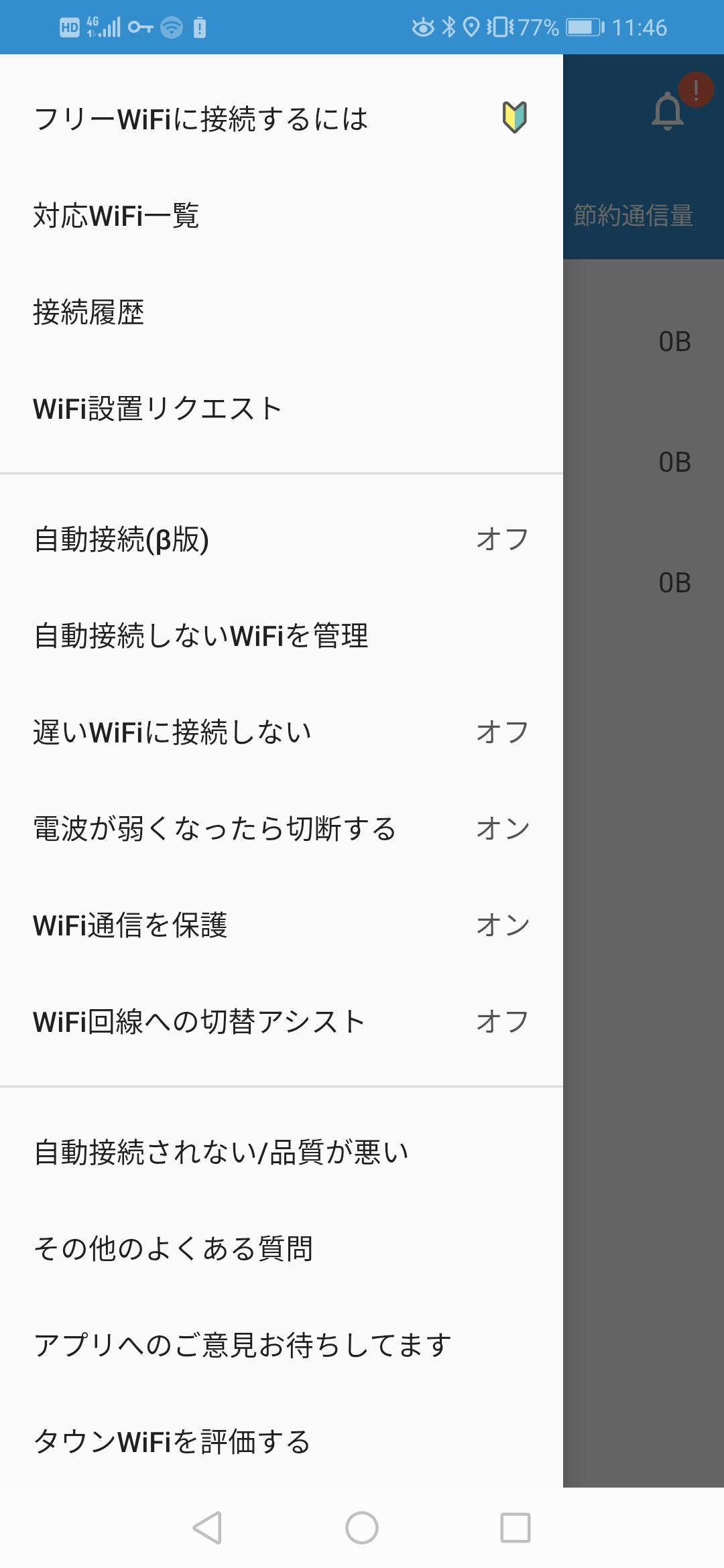Toggle 電波が弱くなったら切断する setting
This screenshot has width=724, height=1568.
coord(282,829)
